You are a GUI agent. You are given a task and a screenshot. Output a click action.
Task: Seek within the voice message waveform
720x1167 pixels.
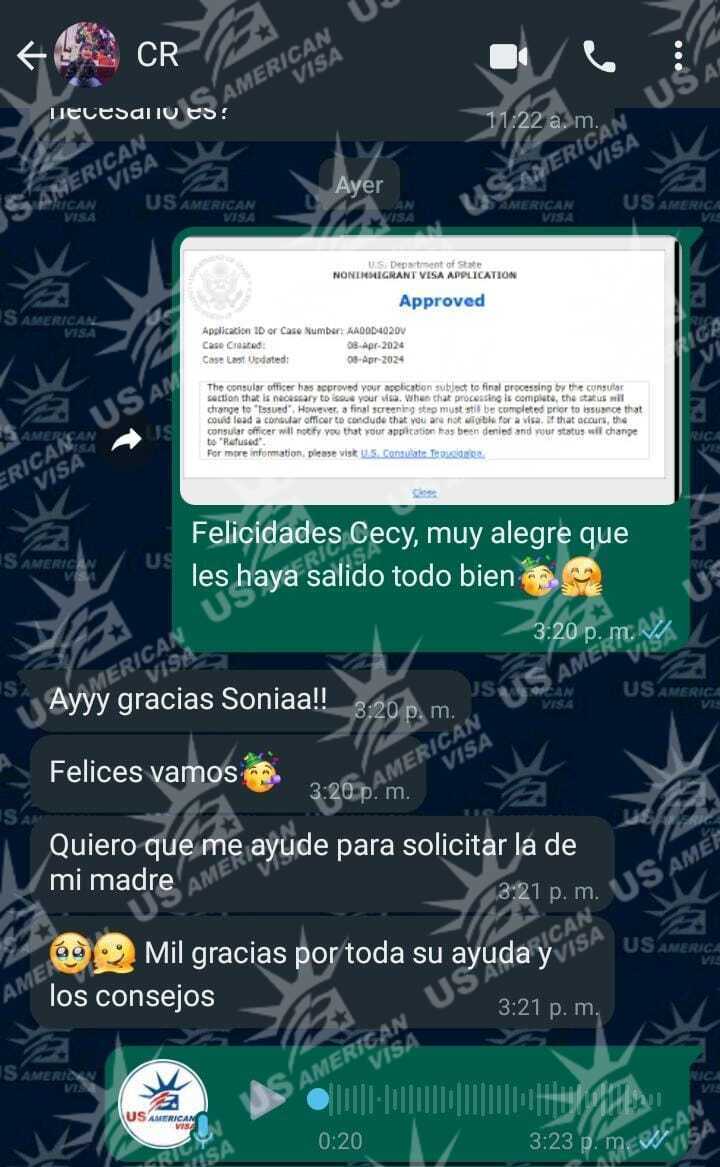pos(490,1100)
